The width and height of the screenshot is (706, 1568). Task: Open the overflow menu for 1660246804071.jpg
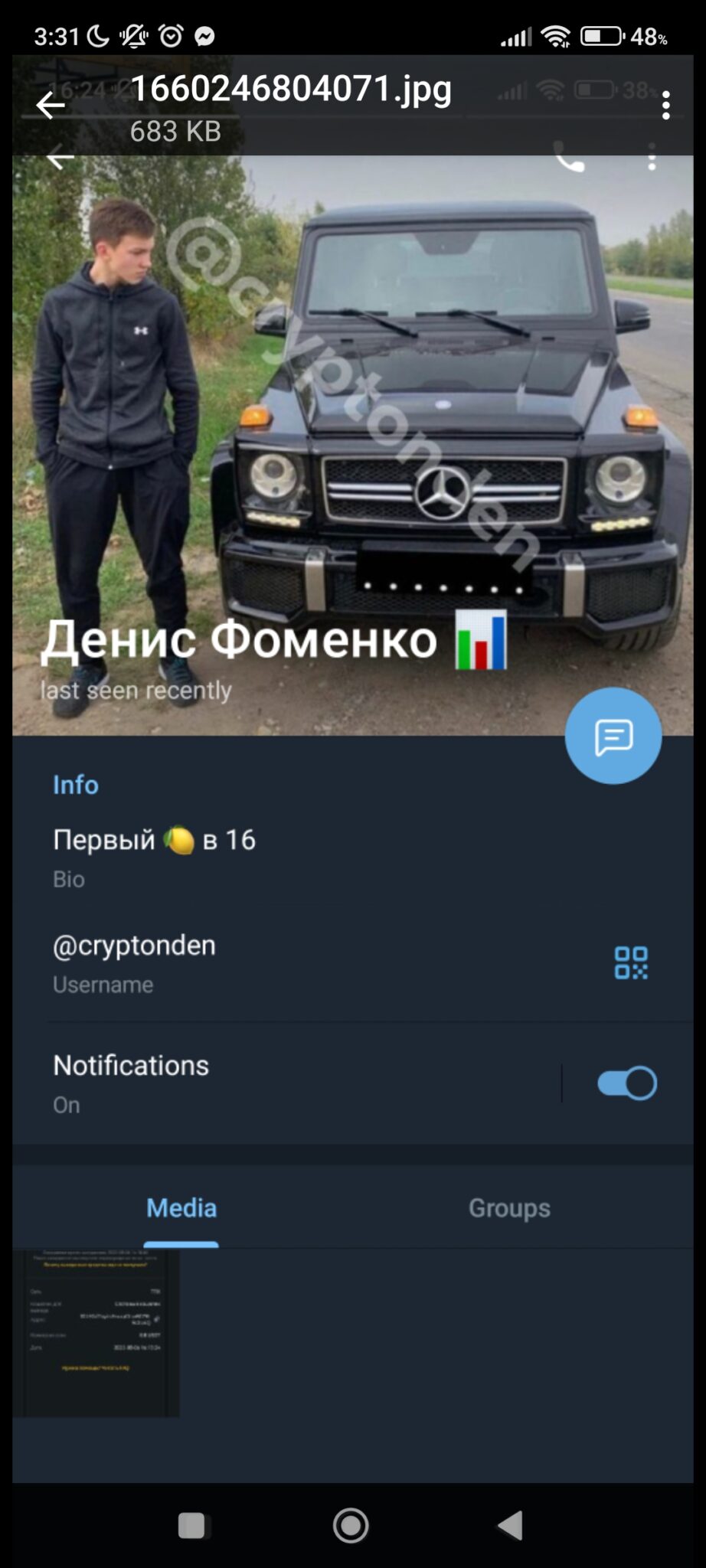(x=666, y=105)
